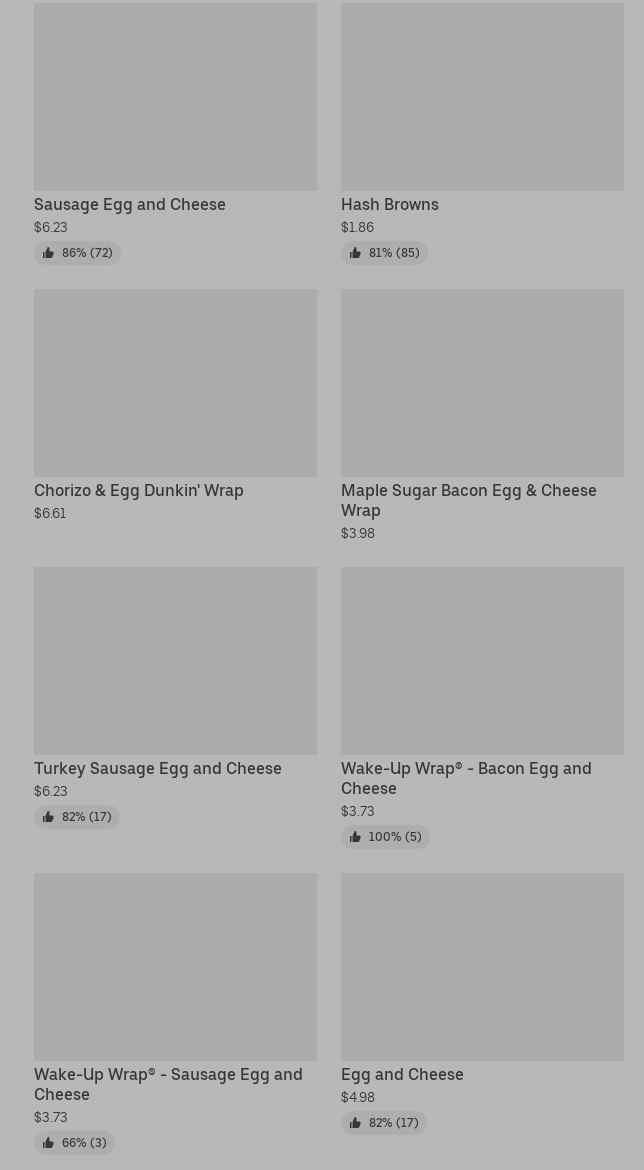Open the Sausage Egg and Cheese item
This screenshot has width=644, height=1170.
175,134
